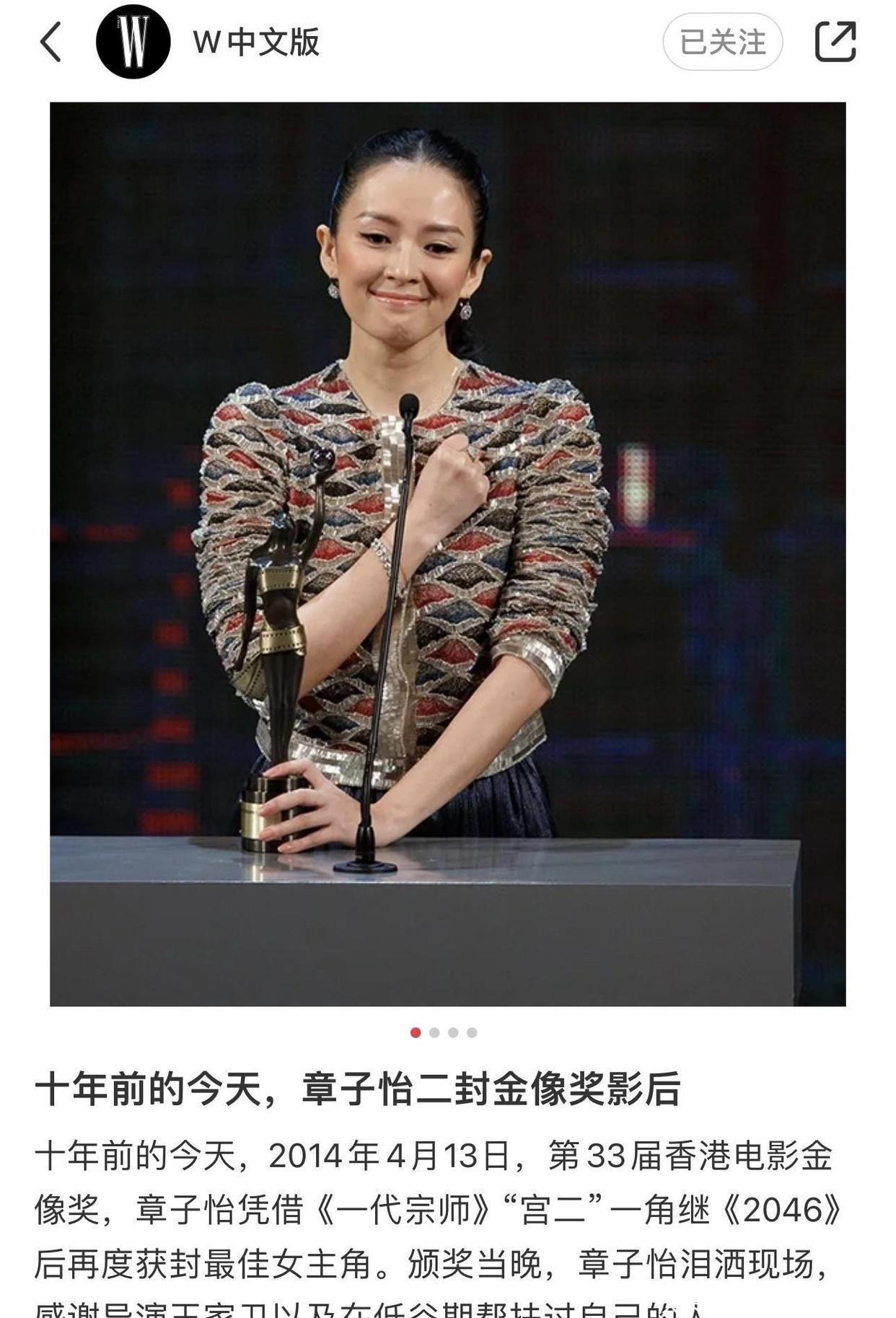The height and width of the screenshot is (1318, 896).
Task: Tap the 已关注 following button
Action: pyautogui.click(x=722, y=42)
